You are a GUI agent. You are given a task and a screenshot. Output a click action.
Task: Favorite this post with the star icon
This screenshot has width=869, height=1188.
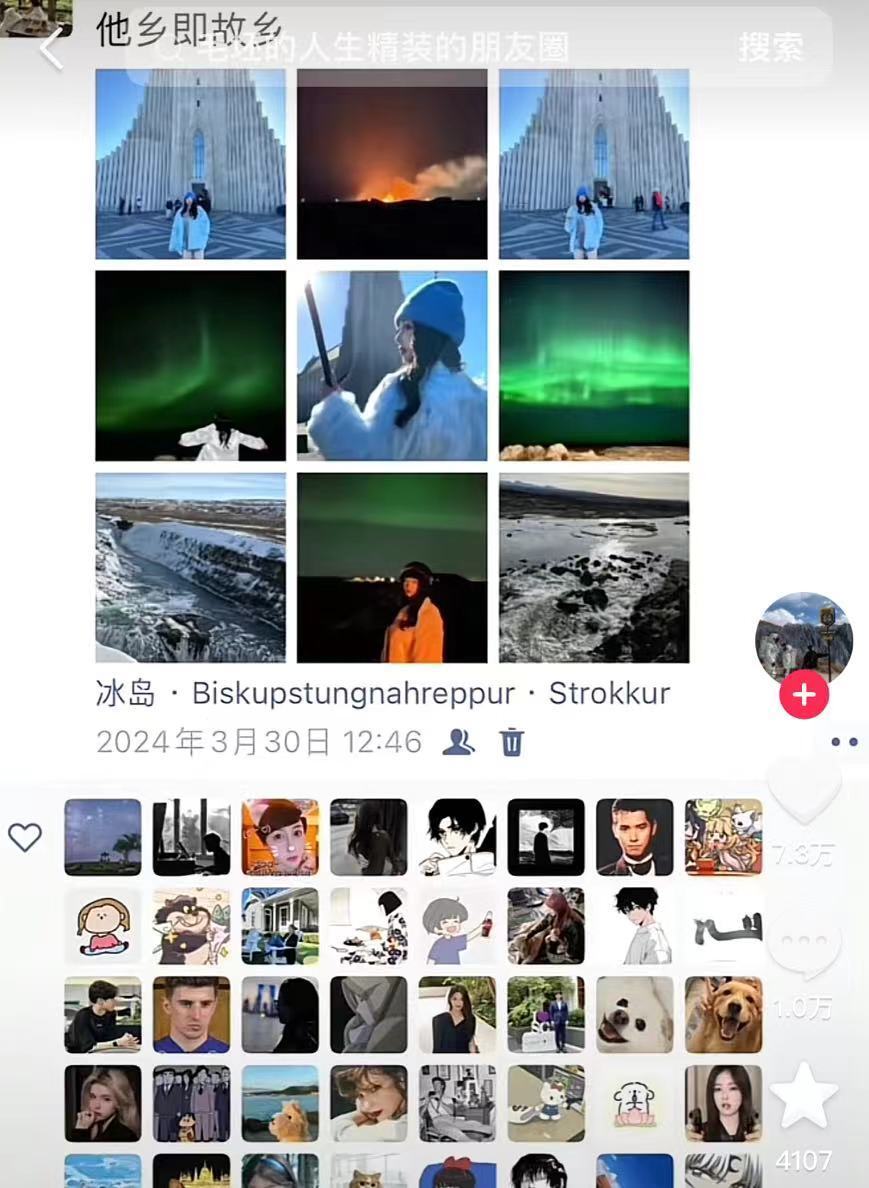pos(804,1097)
